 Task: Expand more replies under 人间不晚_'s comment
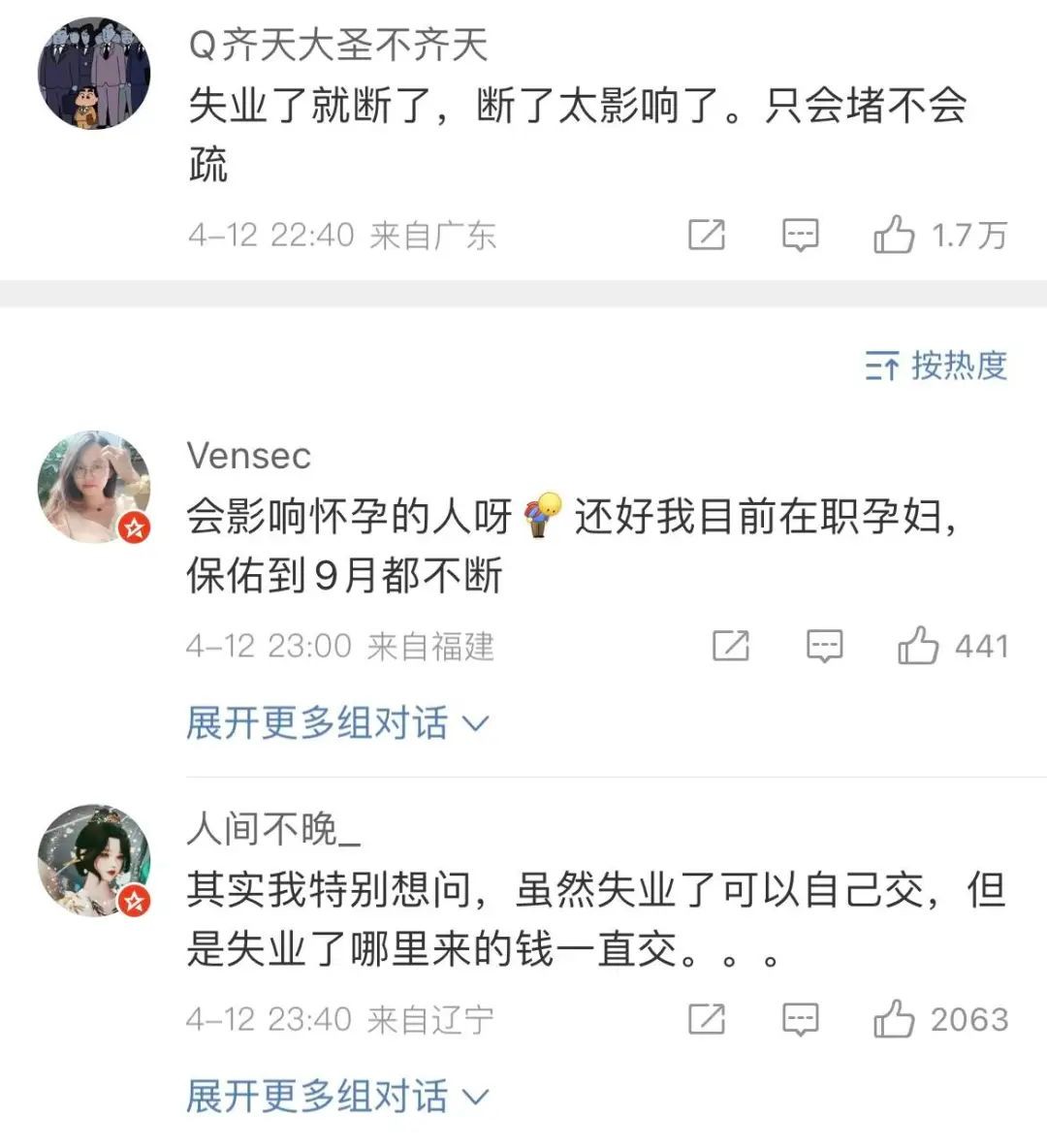337,1097
